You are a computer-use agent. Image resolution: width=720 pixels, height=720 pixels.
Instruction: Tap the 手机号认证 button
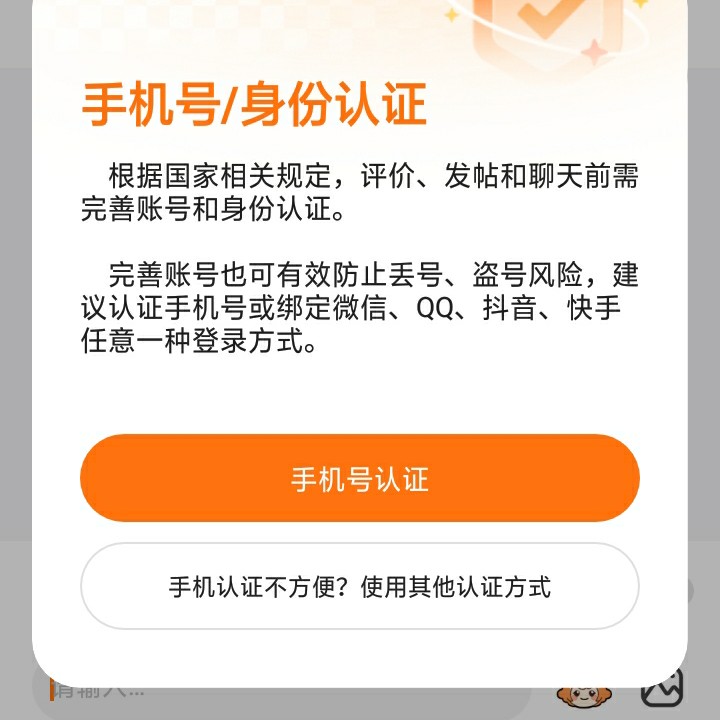360,478
